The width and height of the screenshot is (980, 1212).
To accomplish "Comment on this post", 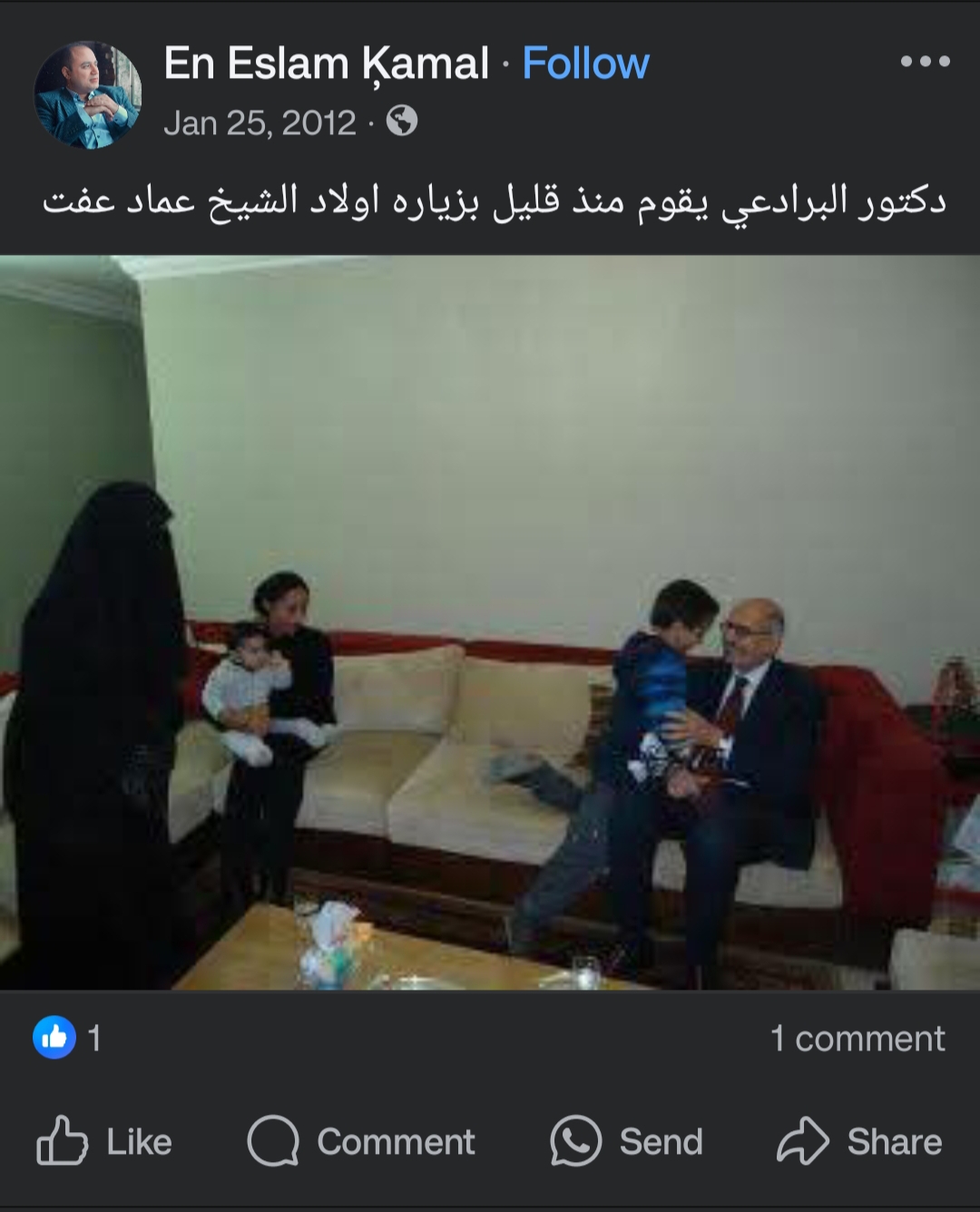I will coord(361,1141).
